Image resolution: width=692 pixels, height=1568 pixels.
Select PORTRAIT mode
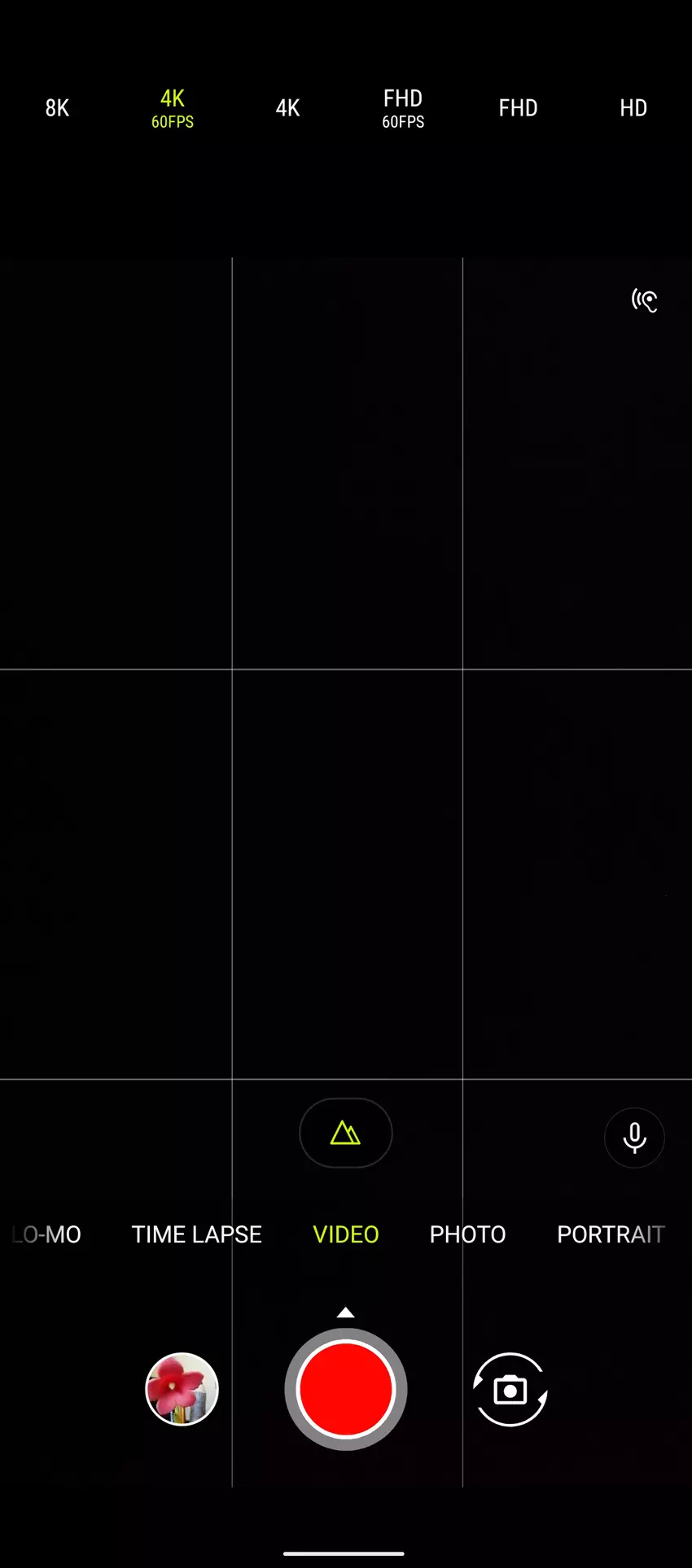pos(611,1234)
